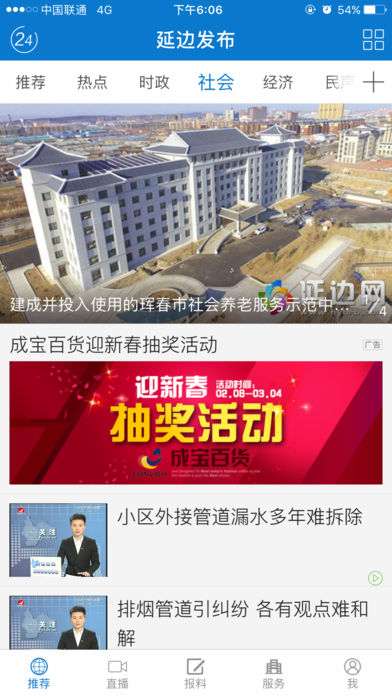Open the grid menu icon
This screenshot has width=392, height=696.
(373, 40)
